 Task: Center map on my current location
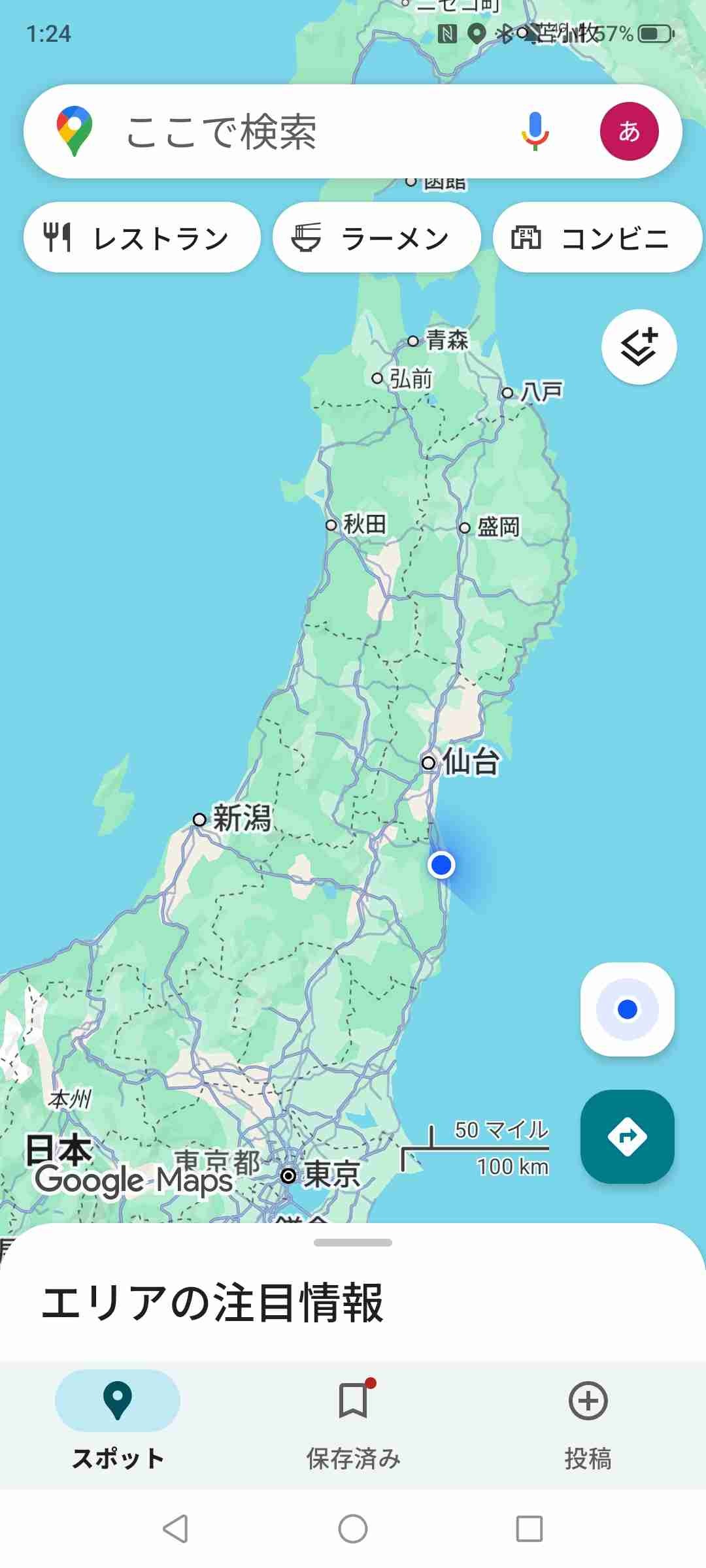point(627,1009)
